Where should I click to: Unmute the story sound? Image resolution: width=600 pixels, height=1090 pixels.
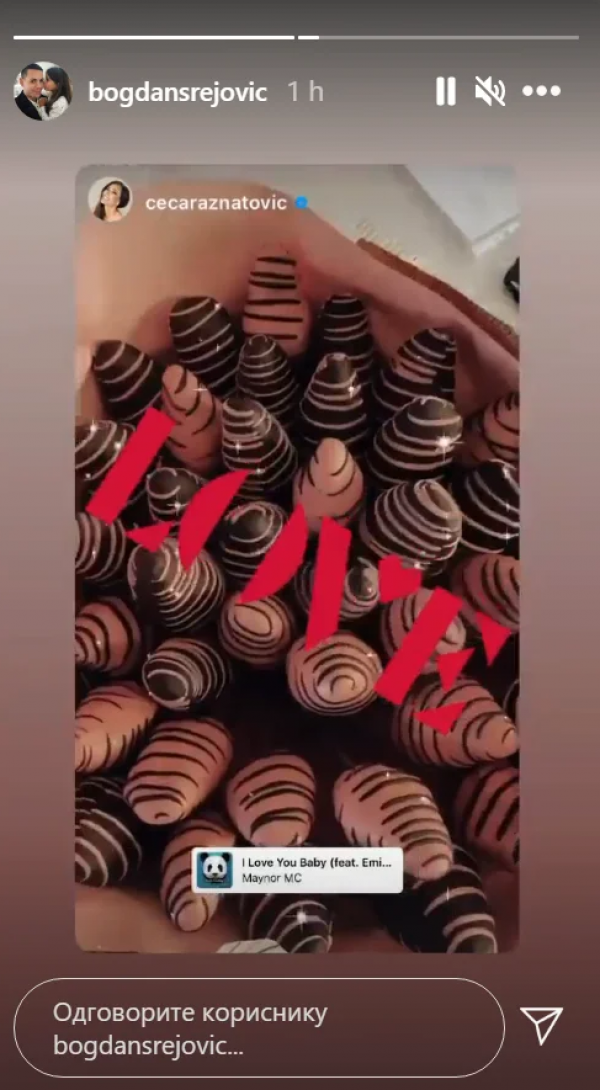click(490, 92)
